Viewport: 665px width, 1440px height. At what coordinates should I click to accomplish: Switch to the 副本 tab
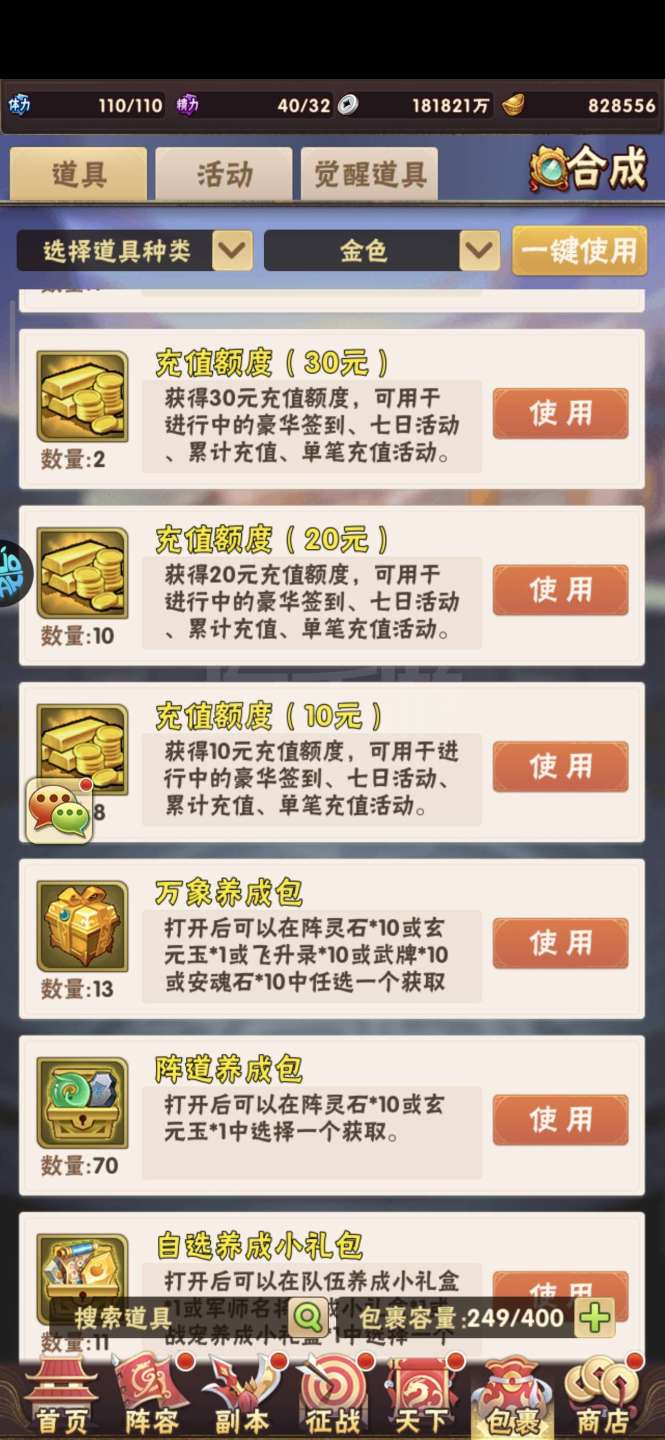[x=241, y=1397]
